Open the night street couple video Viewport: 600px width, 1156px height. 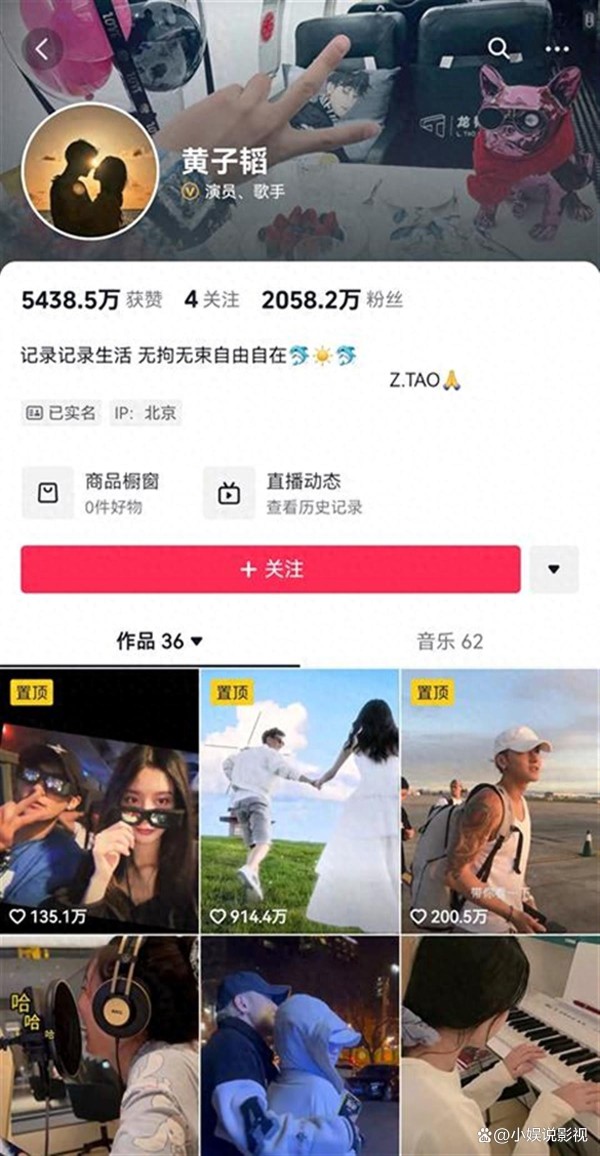pos(300,1046)
